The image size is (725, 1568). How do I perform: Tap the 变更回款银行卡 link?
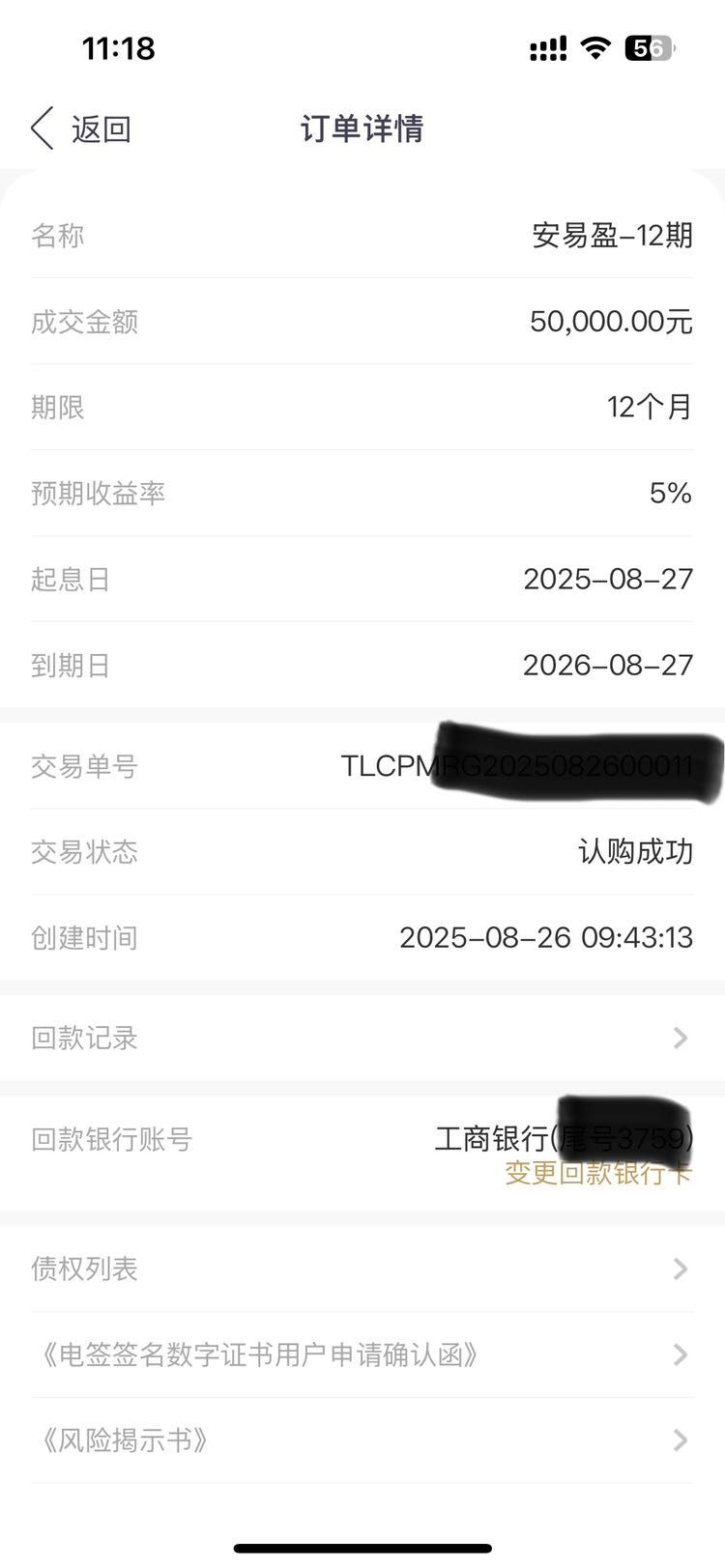[598, 1173]
